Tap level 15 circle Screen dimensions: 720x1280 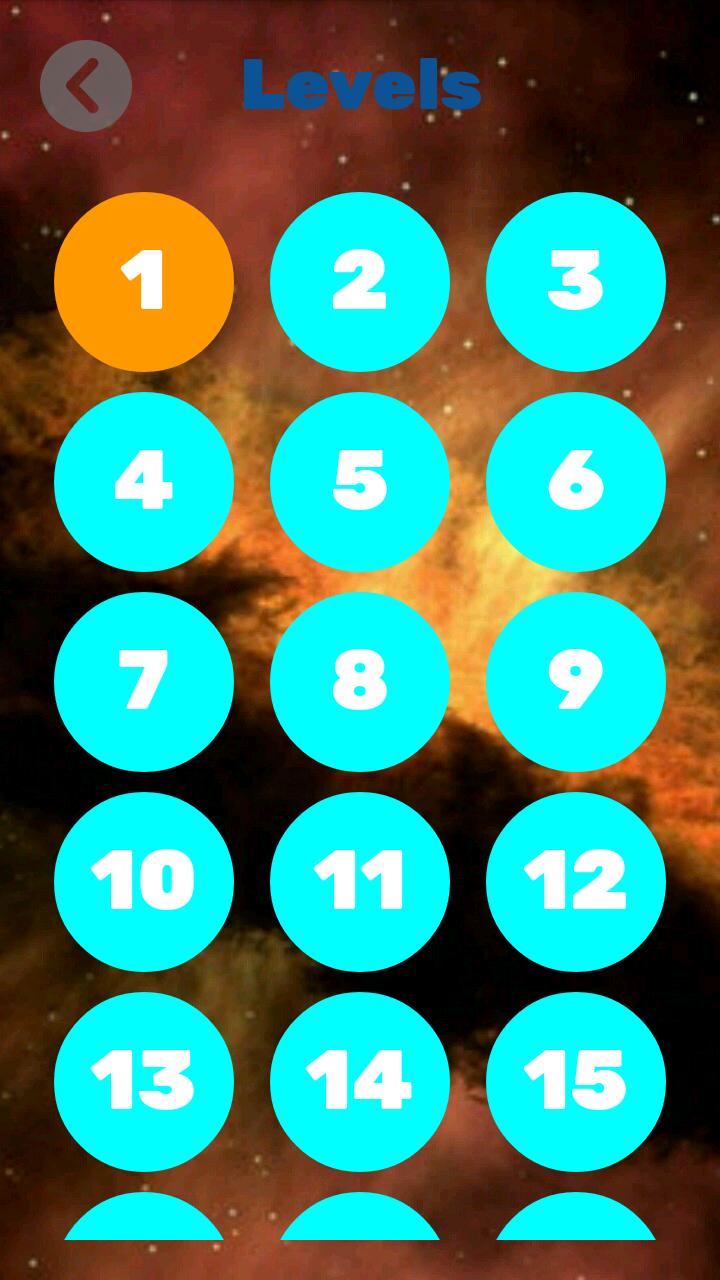coord(576,1082)
